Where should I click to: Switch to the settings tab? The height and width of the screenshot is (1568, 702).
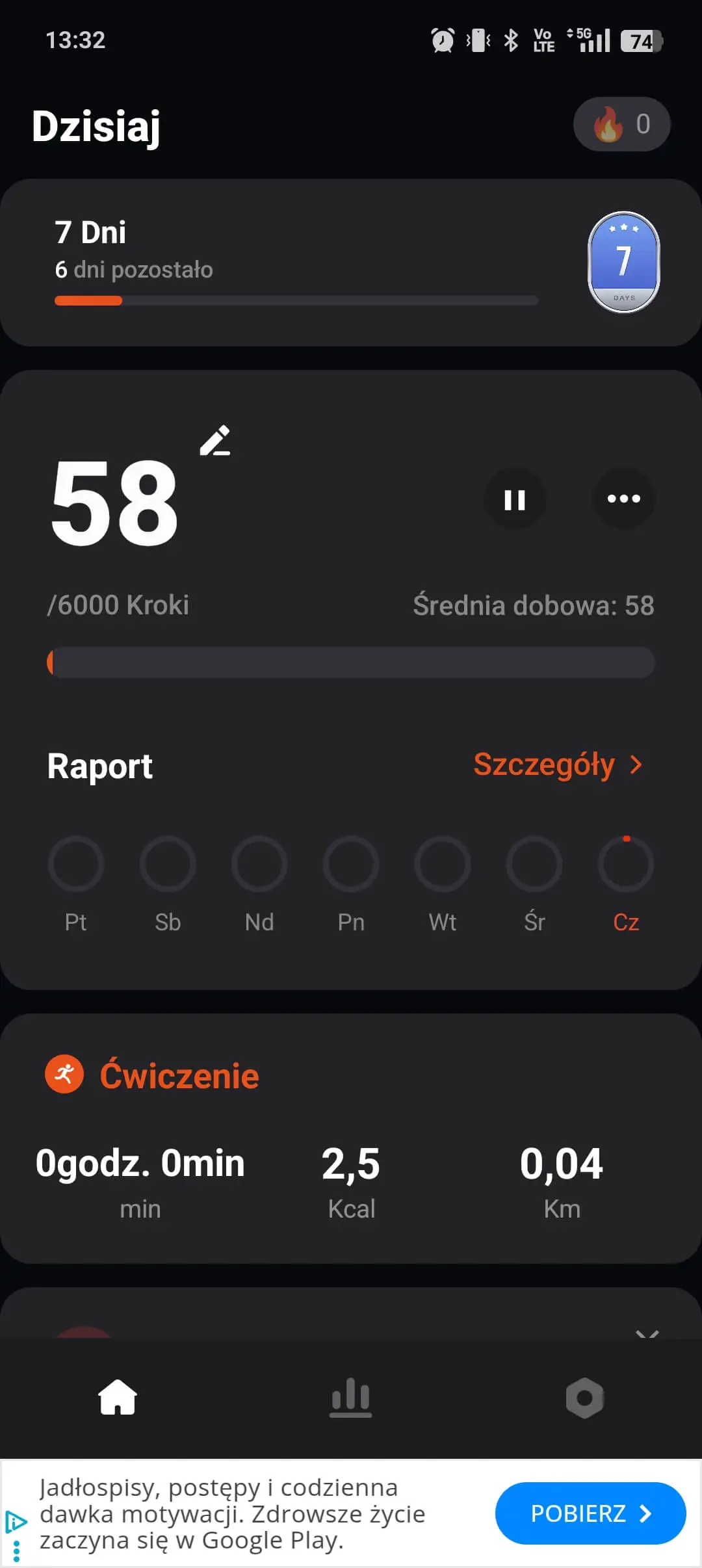(585, 1397)
